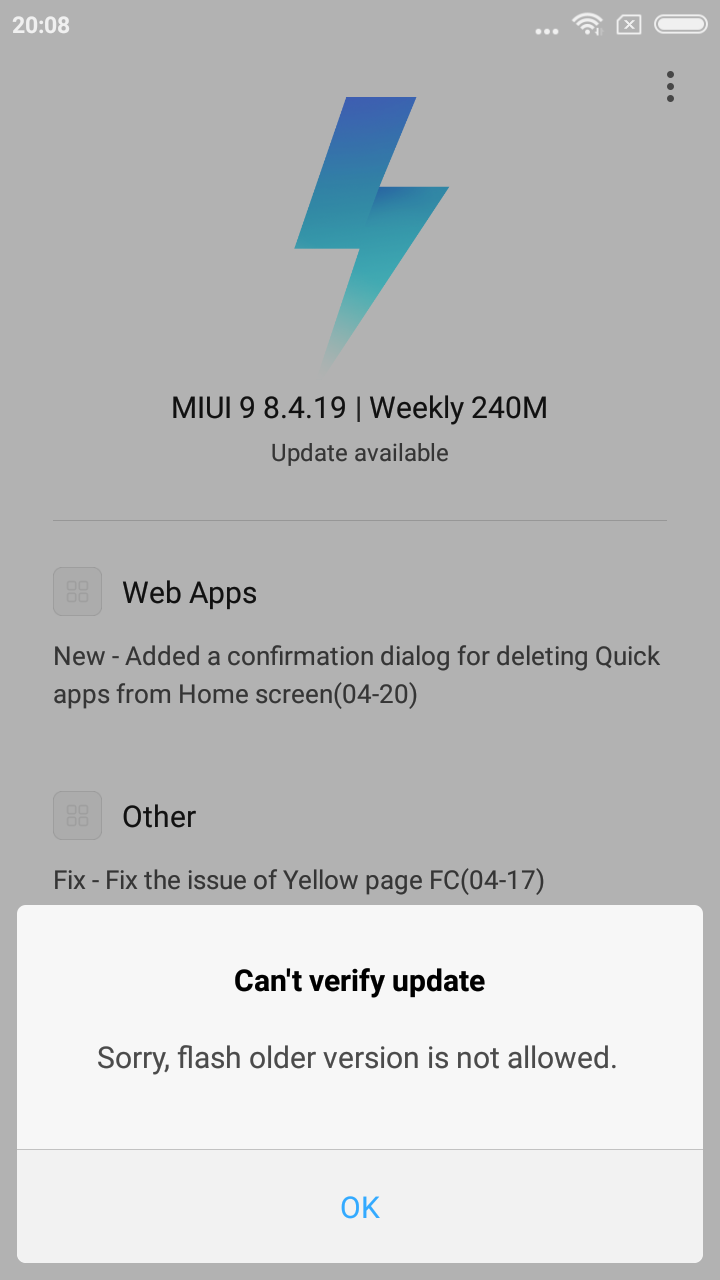Tap OK to dismiss the error dialog
This screenshot has height=1280, width=720.
[x=360, y=1207]
